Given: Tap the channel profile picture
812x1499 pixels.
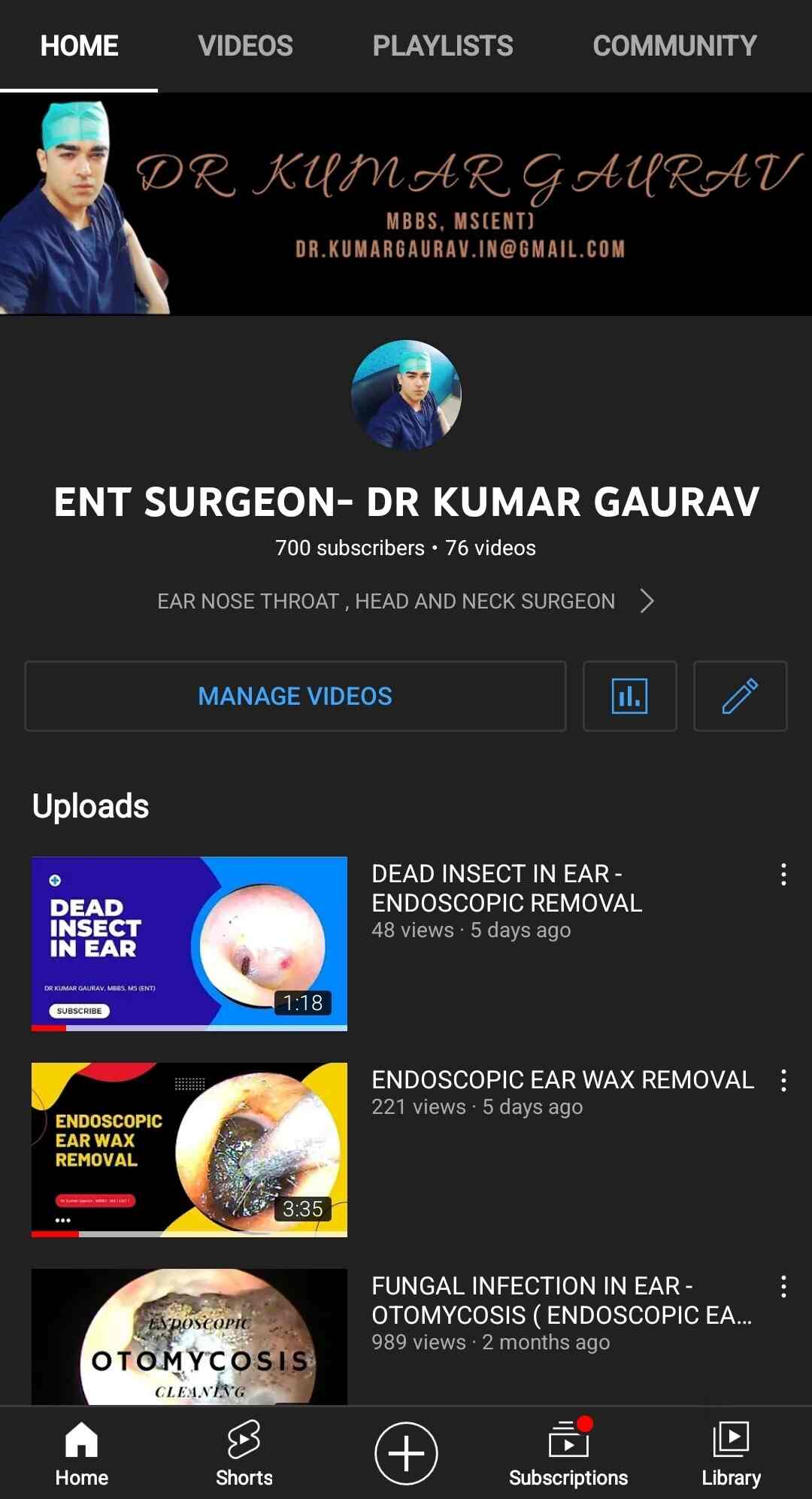Looking at the screenshot, I should [x=406, y=396].
